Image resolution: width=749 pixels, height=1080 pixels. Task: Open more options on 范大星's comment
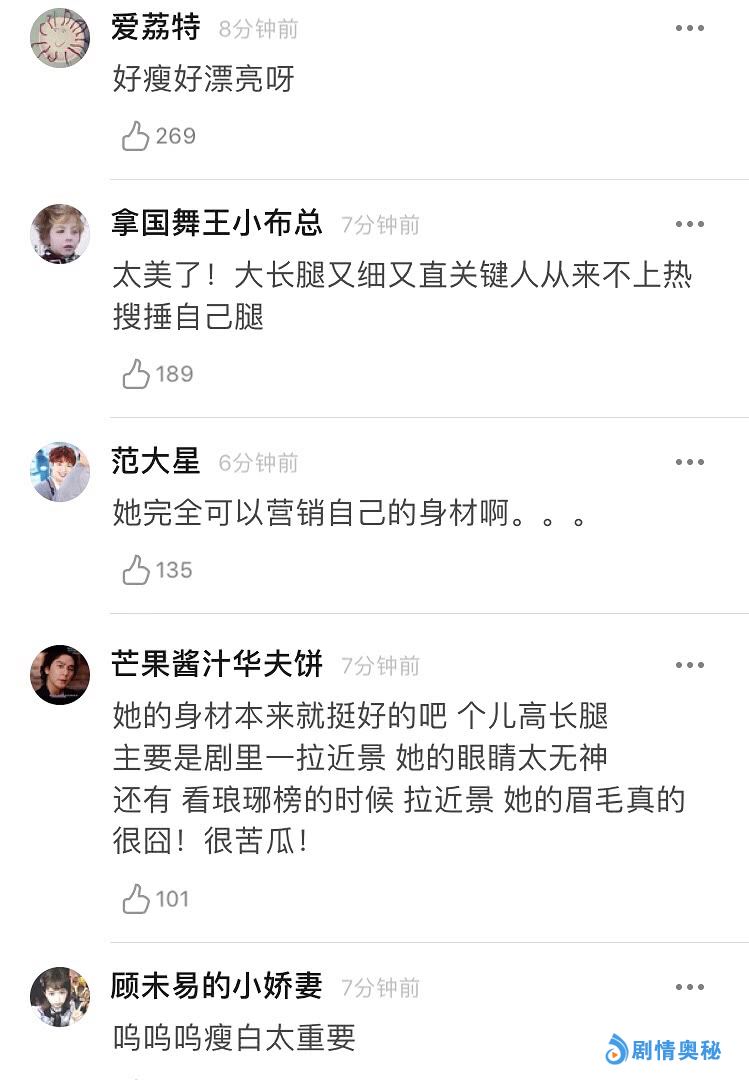tap(690, 462)
